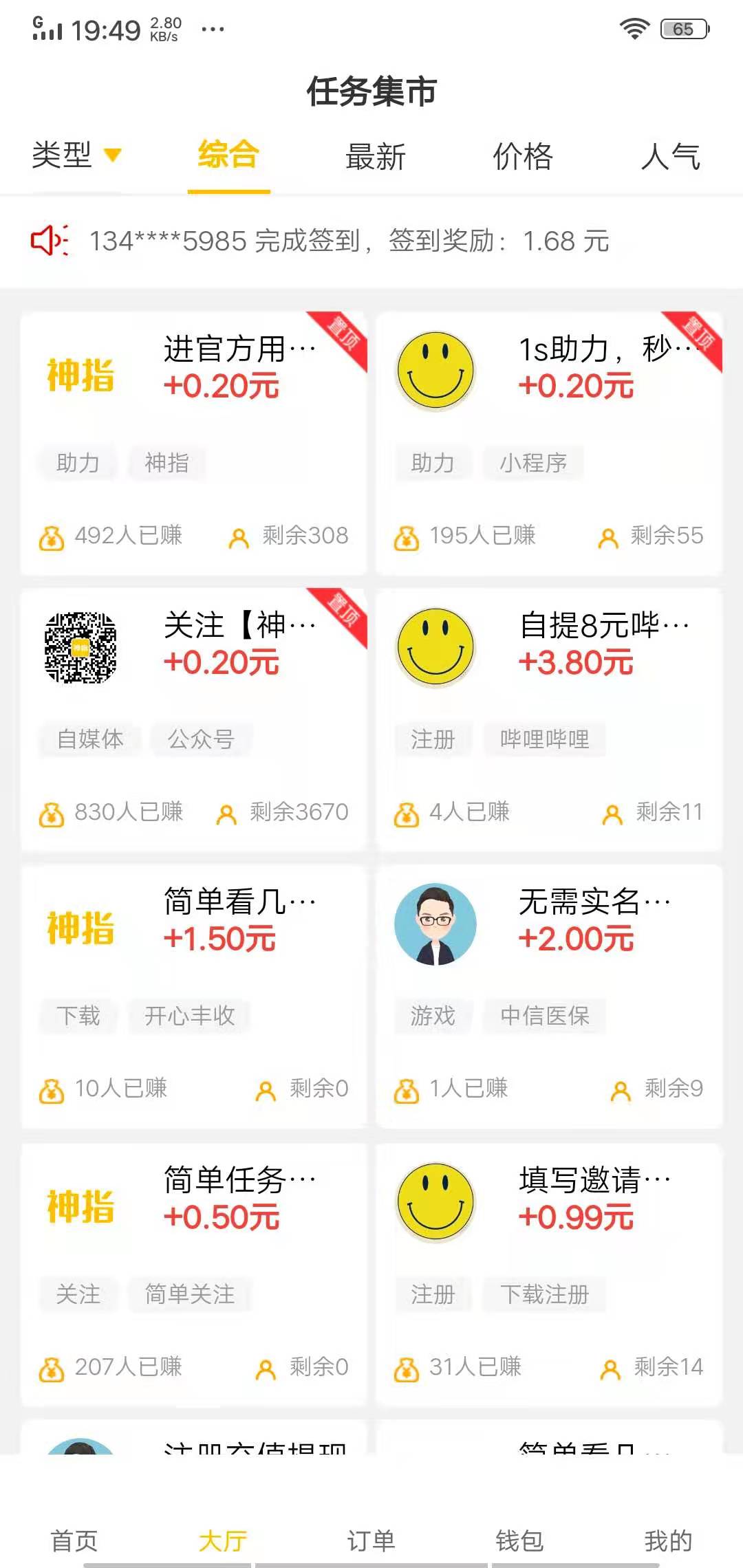
Task: Open the 无需实名 task card
Action: [549, 996]
